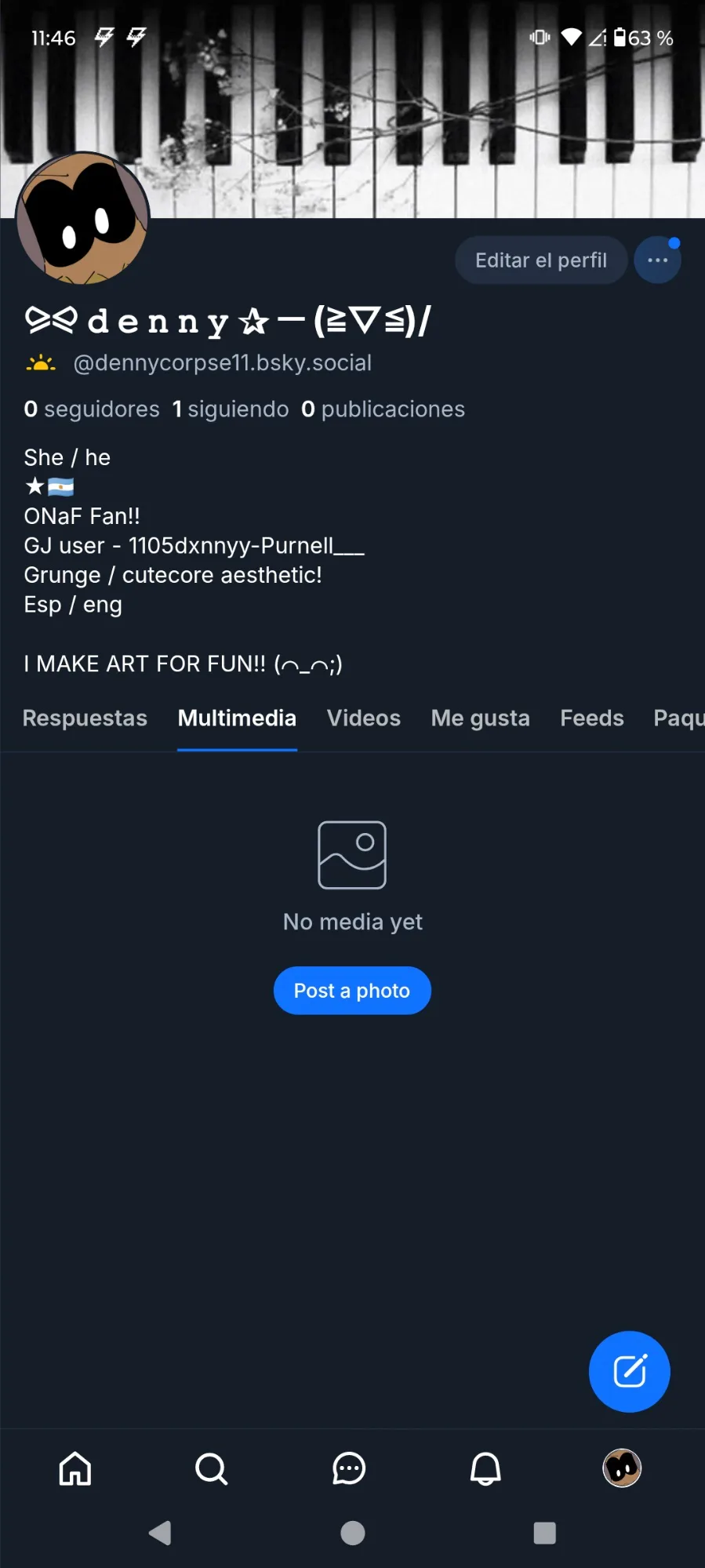Open search from the bottom bar

[x=212, y=1468]
